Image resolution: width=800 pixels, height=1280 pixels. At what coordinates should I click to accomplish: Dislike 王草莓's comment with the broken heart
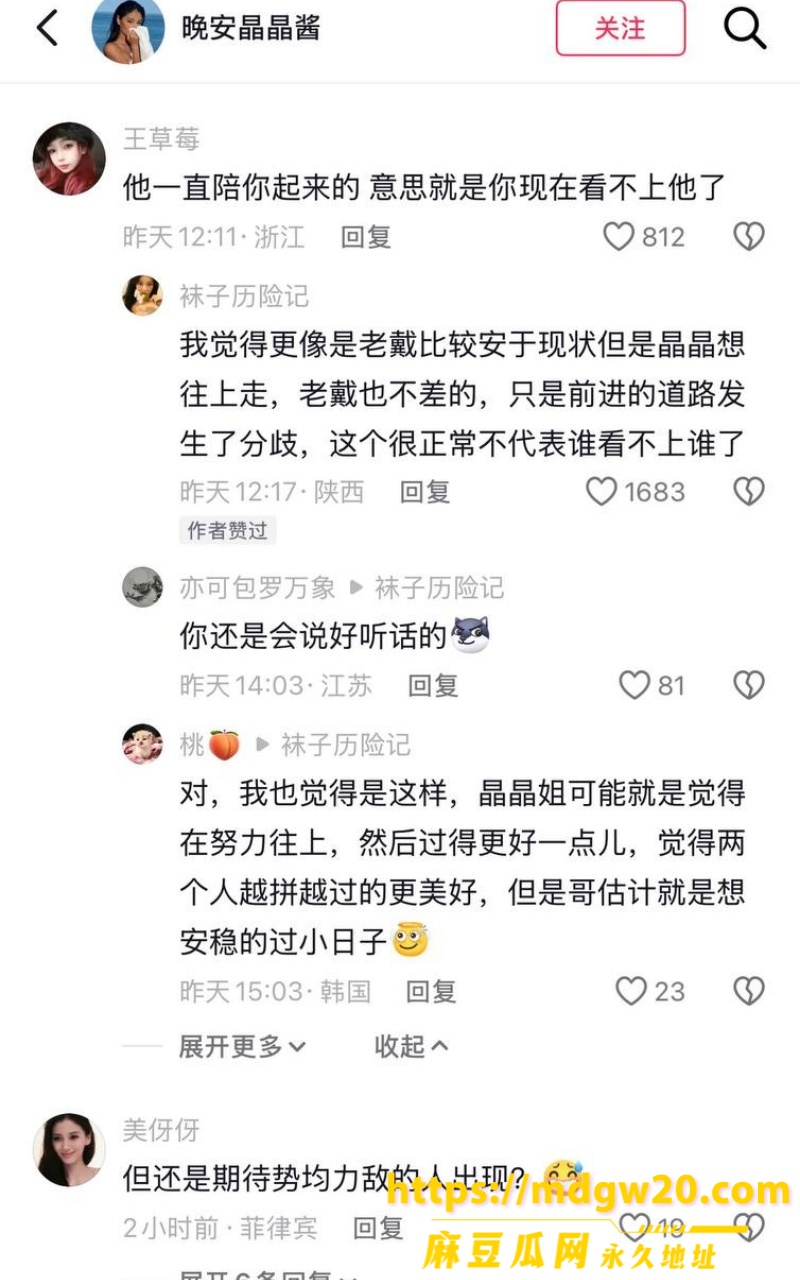click(x=749, y=237)
